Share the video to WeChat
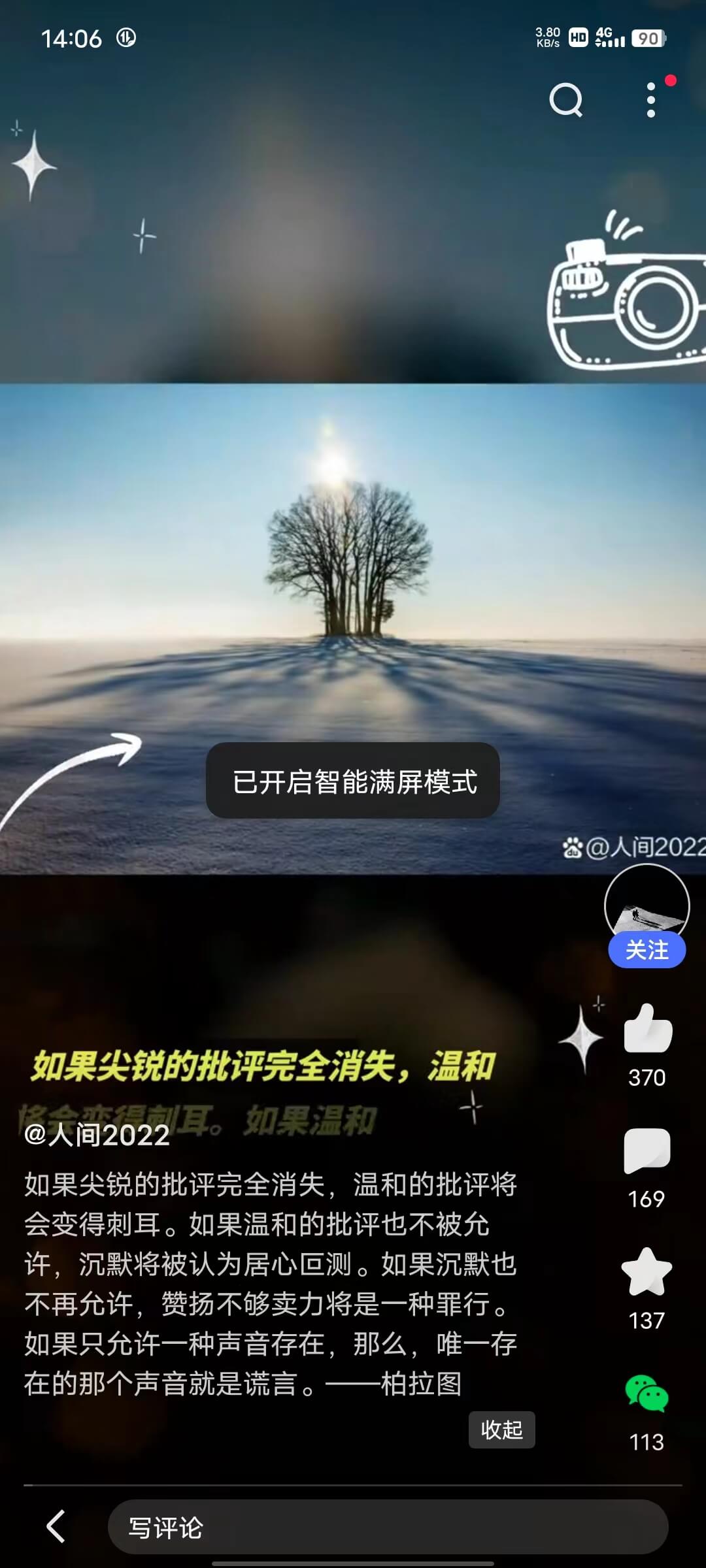 click(647, 1394)
